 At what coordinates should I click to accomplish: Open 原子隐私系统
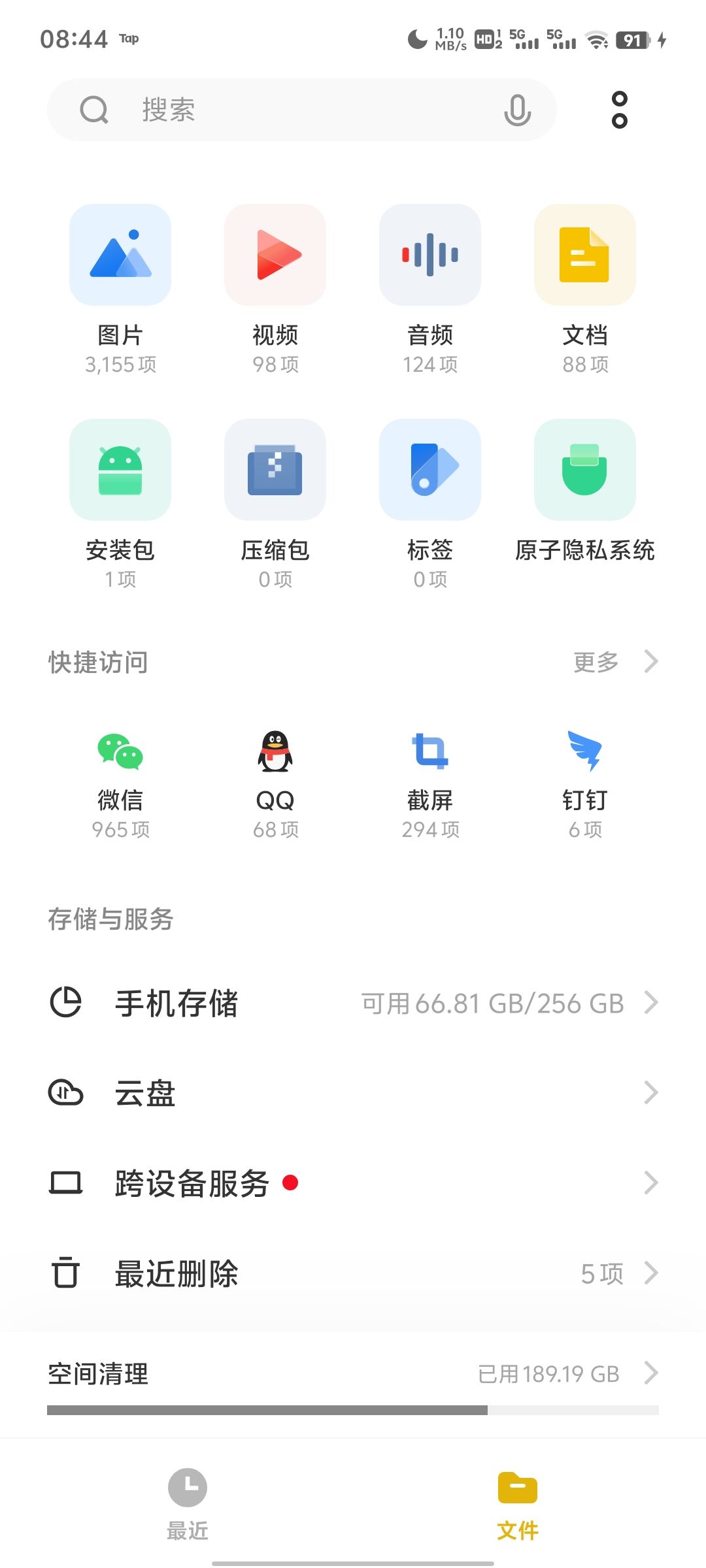point(585,491)
